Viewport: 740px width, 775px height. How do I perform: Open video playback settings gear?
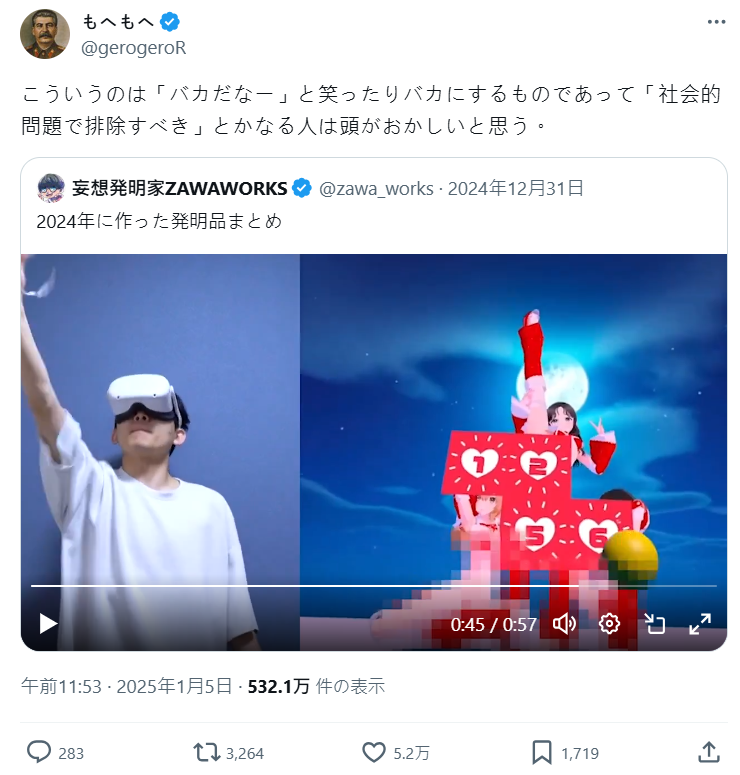pyautogui.click(x=609, y=624)
